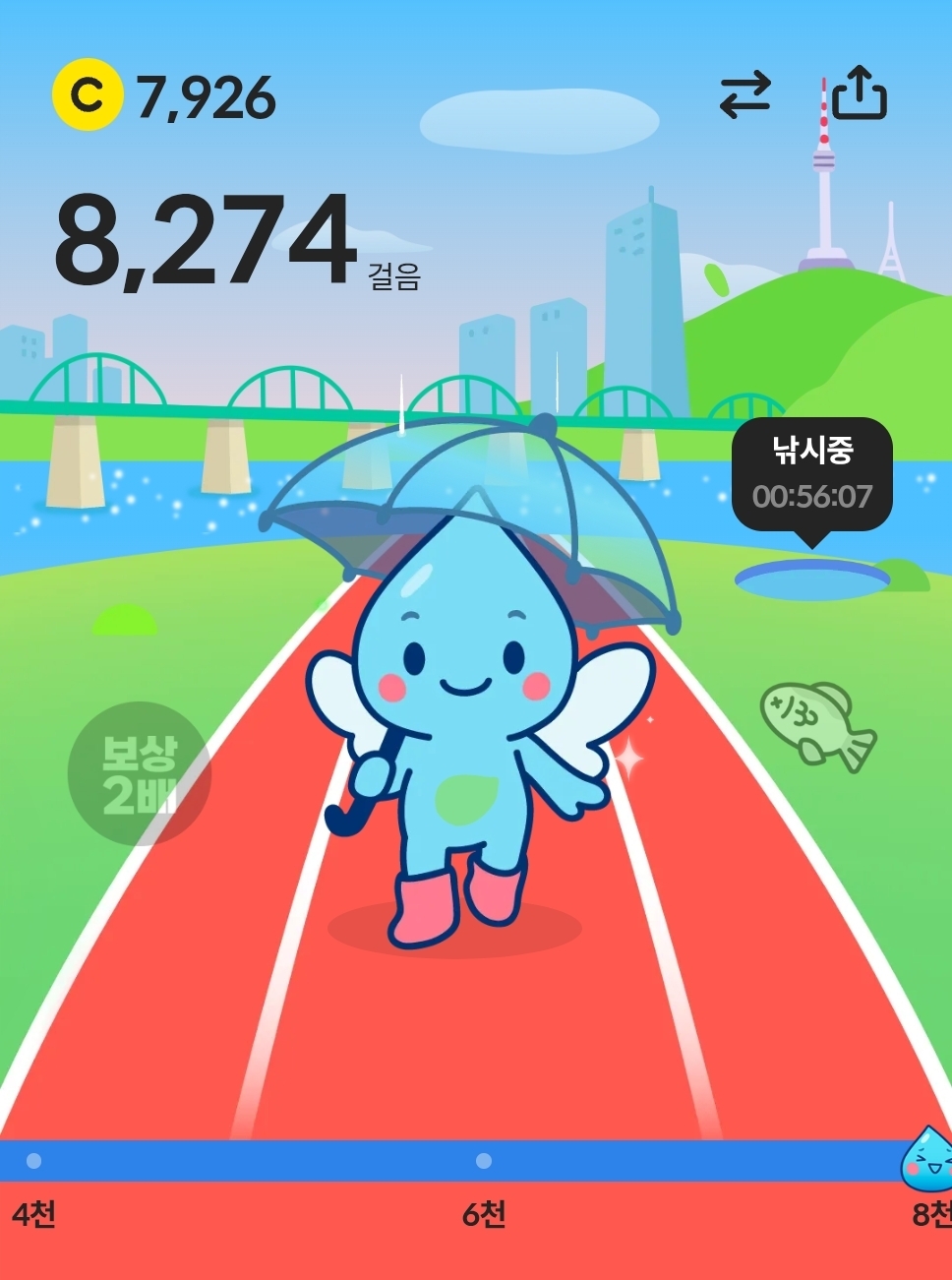Tap the share icon at top right

pos(860,94)
